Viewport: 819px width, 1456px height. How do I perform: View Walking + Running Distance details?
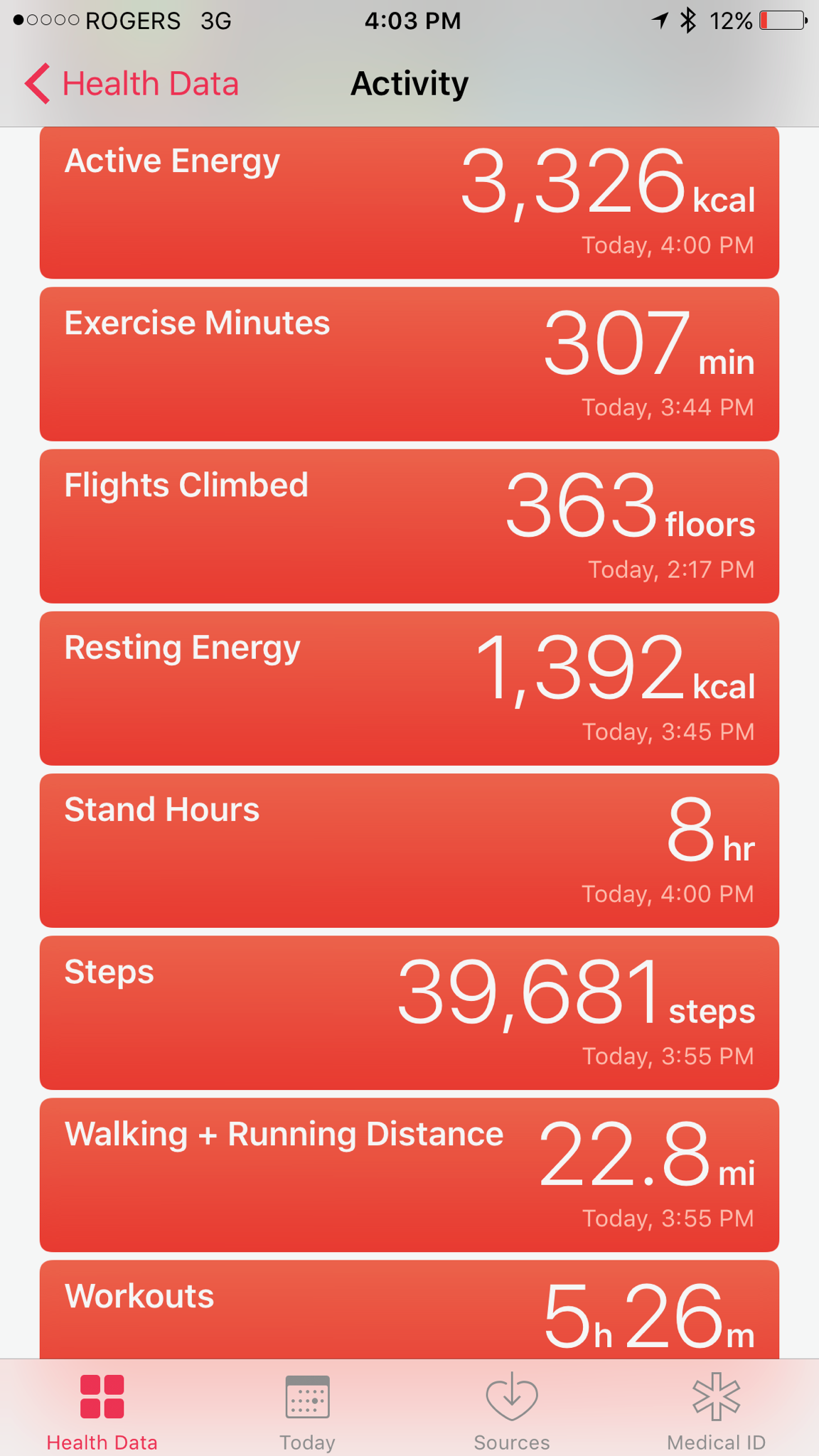(409, 1174)
